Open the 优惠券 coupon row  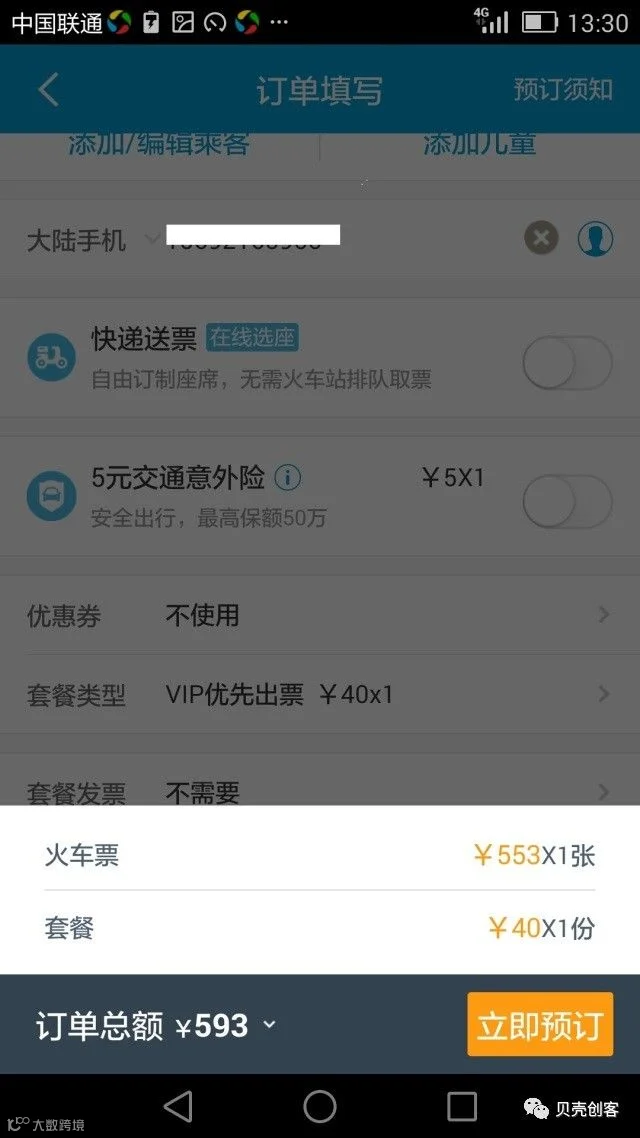[320, 615]
